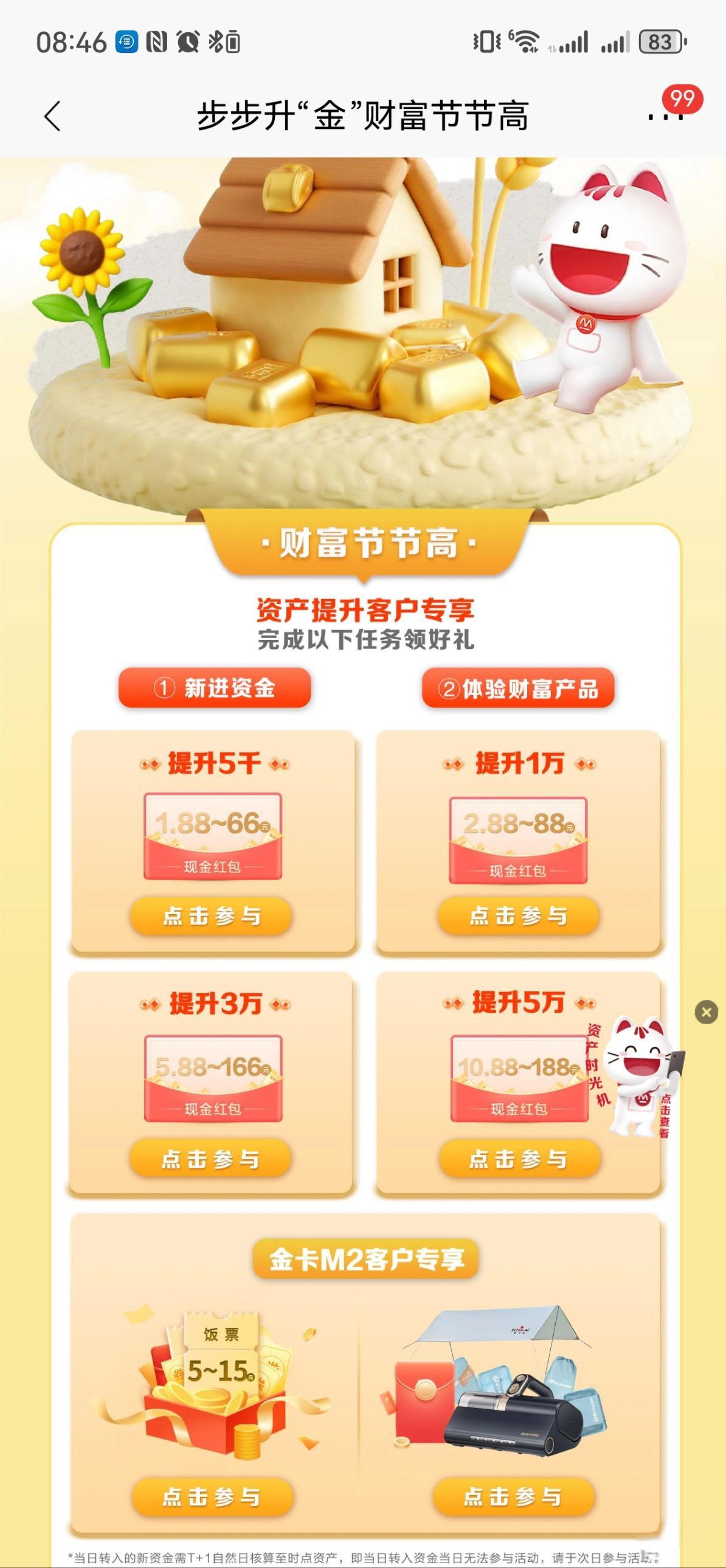
Task: Tap 点击参与 under the 饭票 5~15 offer
Action: pos(212,1497)
